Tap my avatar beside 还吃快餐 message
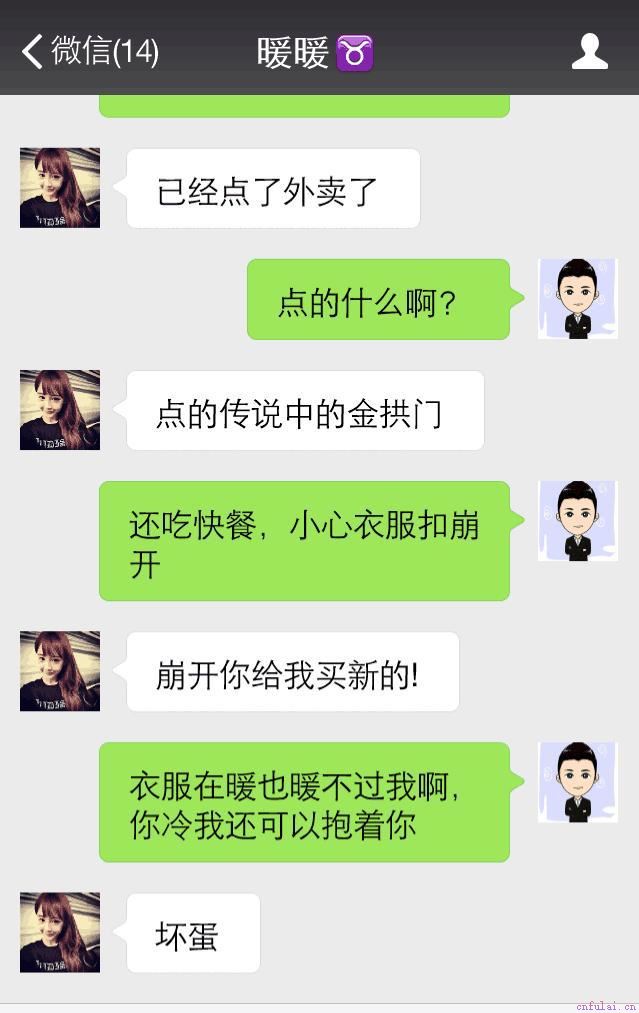This screenshot has height=1013, width=639. (x=577, y=521)
